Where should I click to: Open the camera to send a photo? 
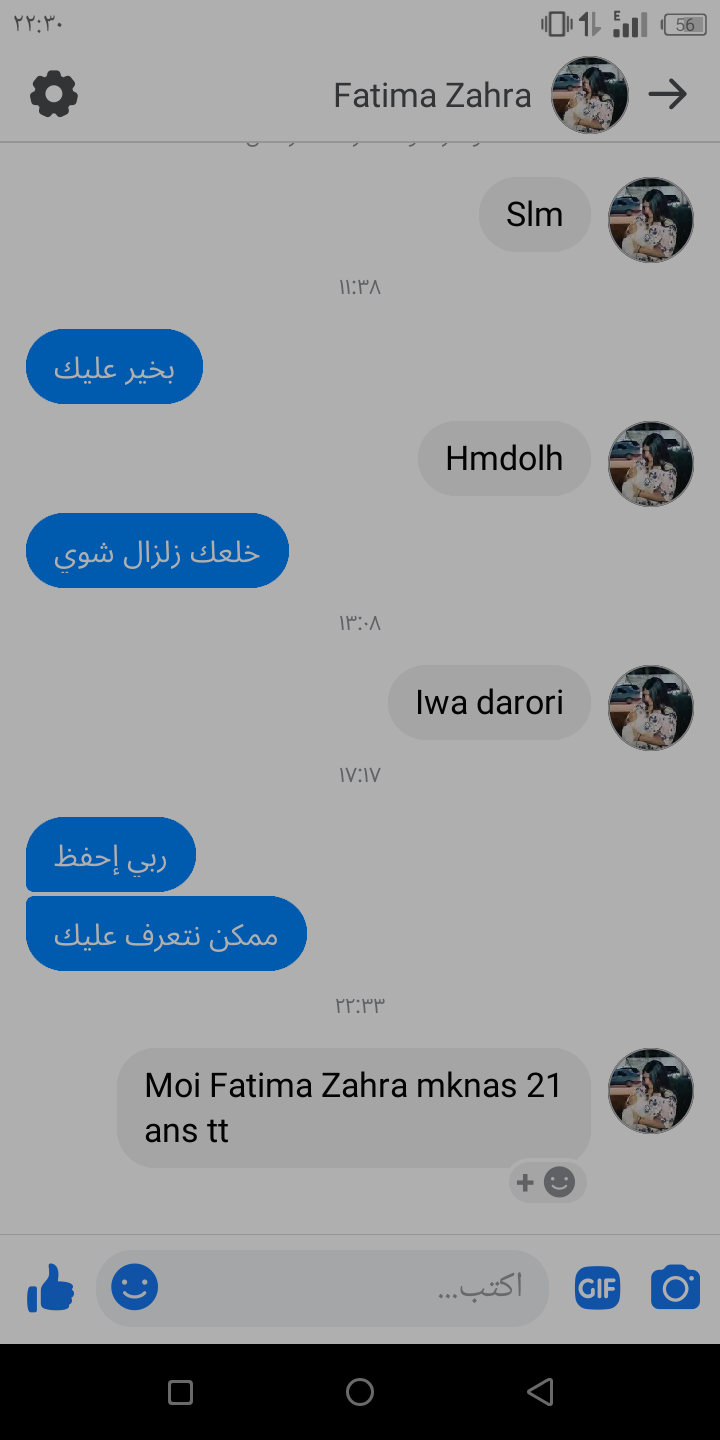(675, 1287)
